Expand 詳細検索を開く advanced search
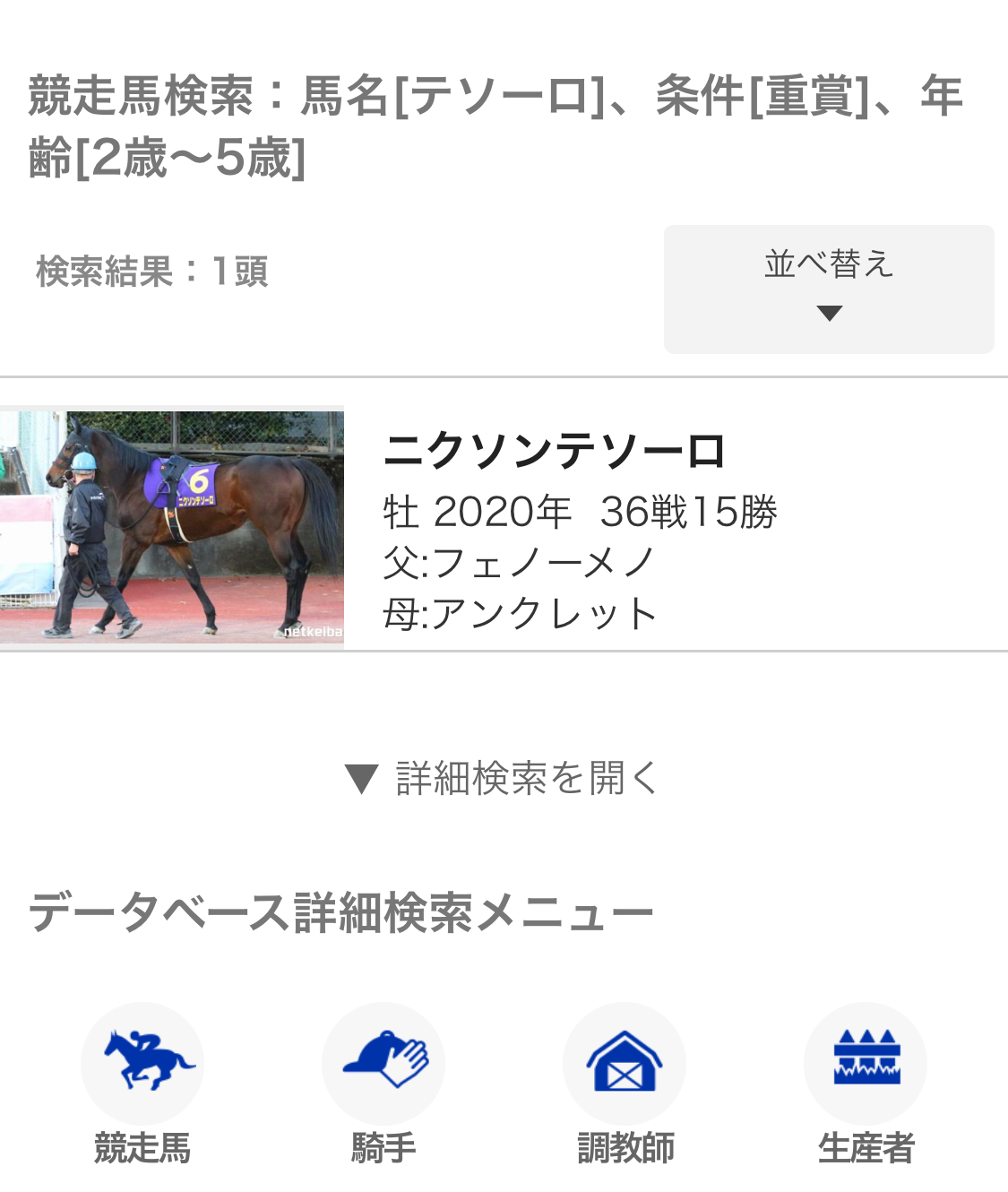The height and width of the screenshot is (1192, 1008). pos(503,778)
